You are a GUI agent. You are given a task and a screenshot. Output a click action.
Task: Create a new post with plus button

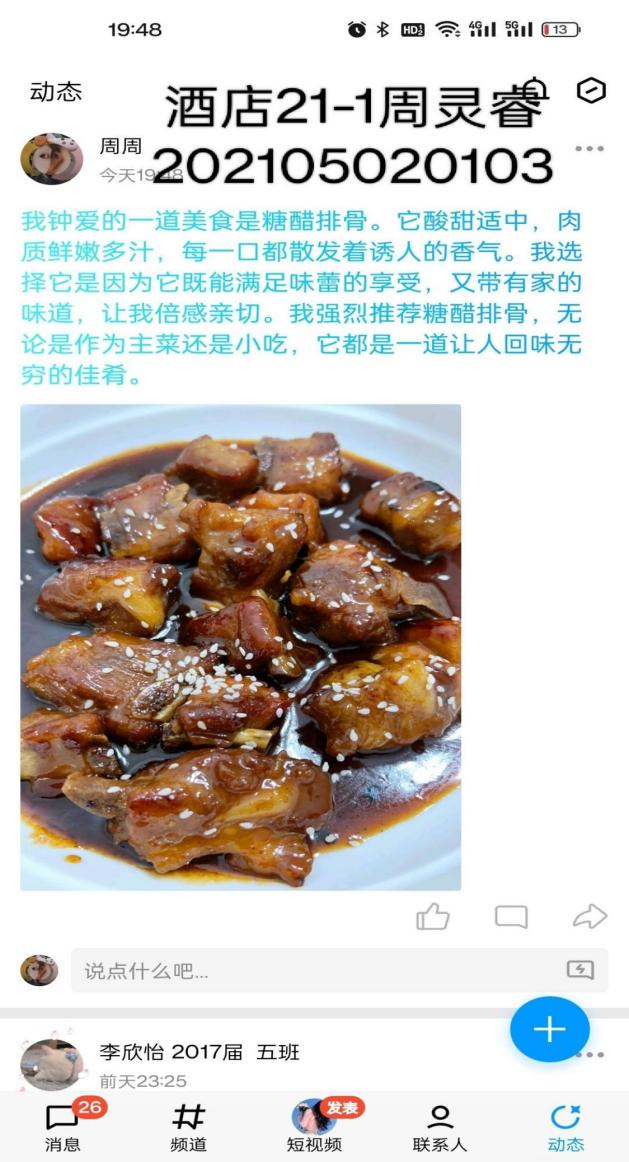(549, 1029)
